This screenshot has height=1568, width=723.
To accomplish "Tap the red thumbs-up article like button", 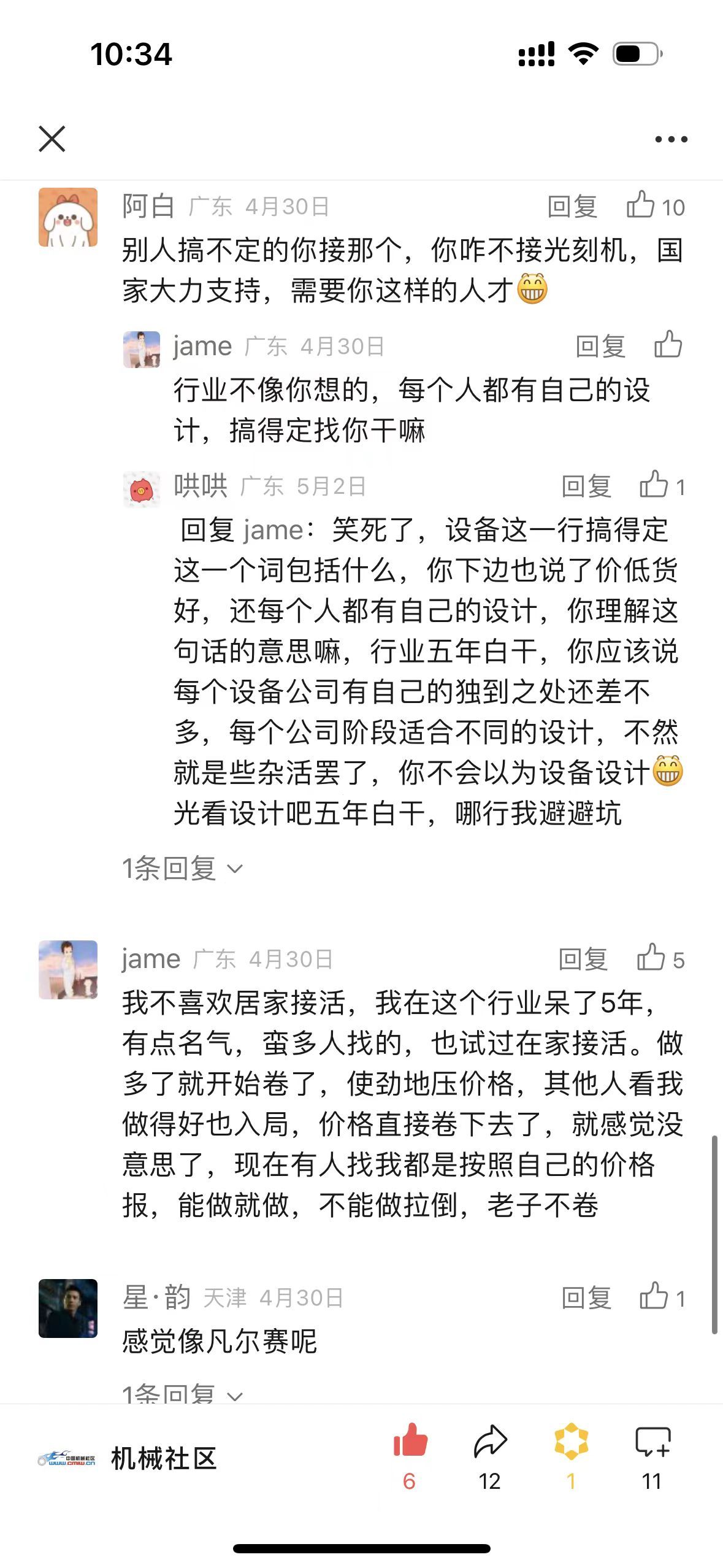I will coord(410,1442).
